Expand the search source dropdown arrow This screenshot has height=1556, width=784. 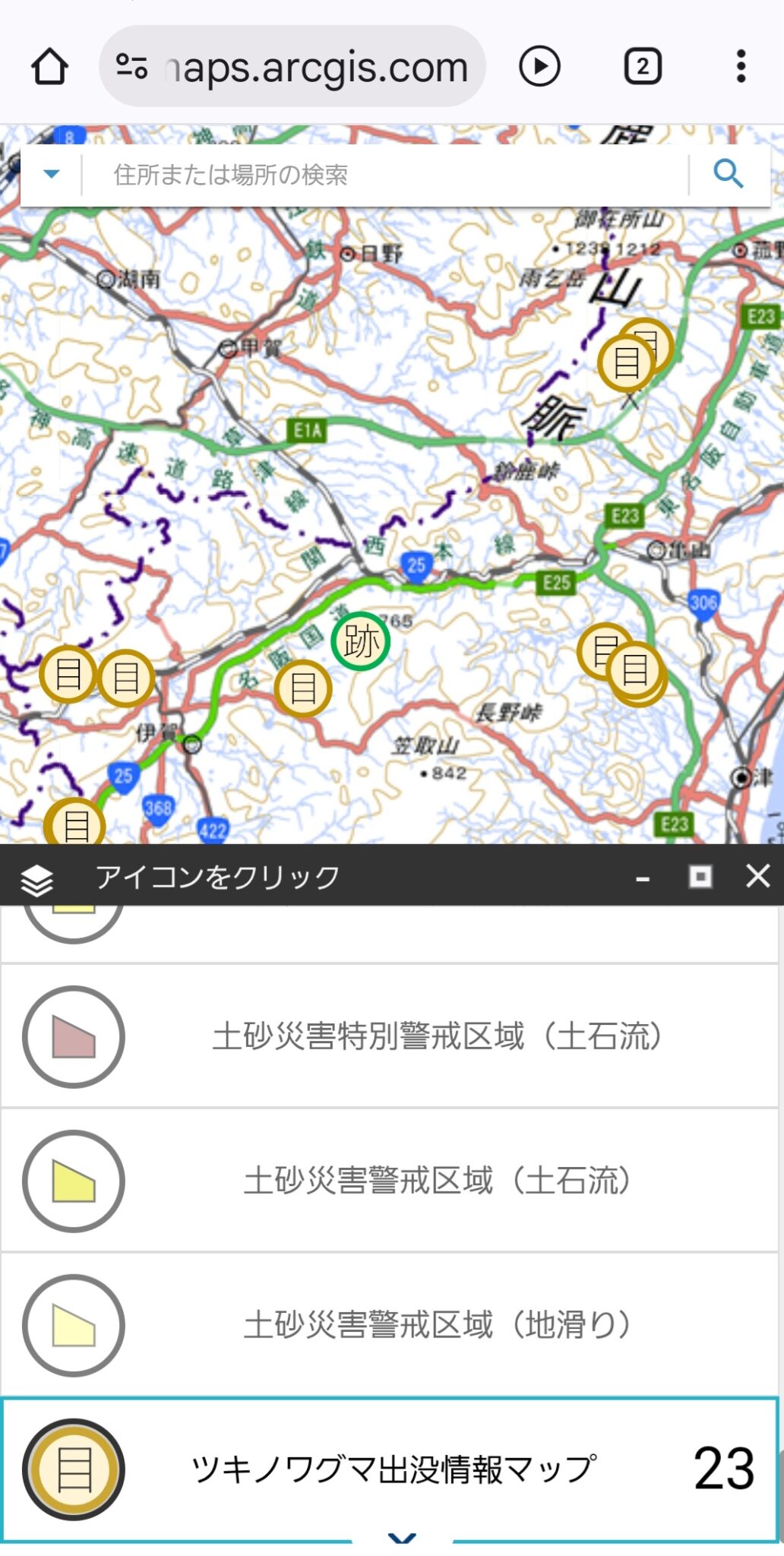[x=52, y=175]
